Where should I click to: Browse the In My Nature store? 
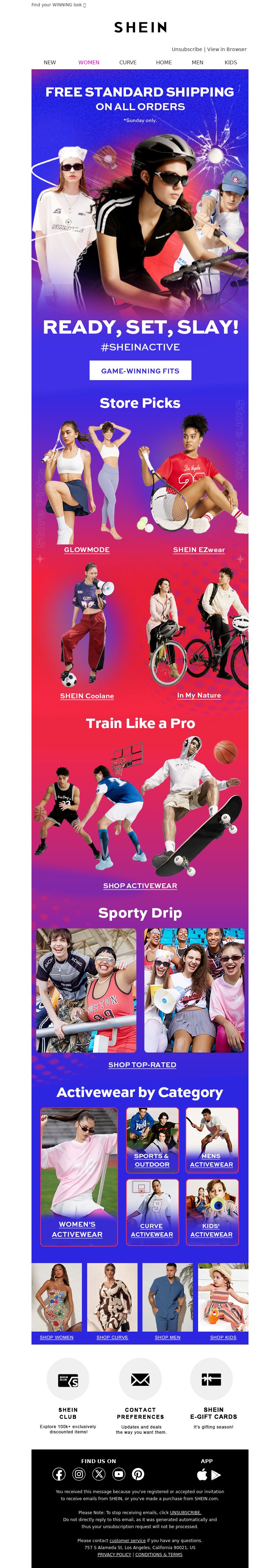coord(198,695)
